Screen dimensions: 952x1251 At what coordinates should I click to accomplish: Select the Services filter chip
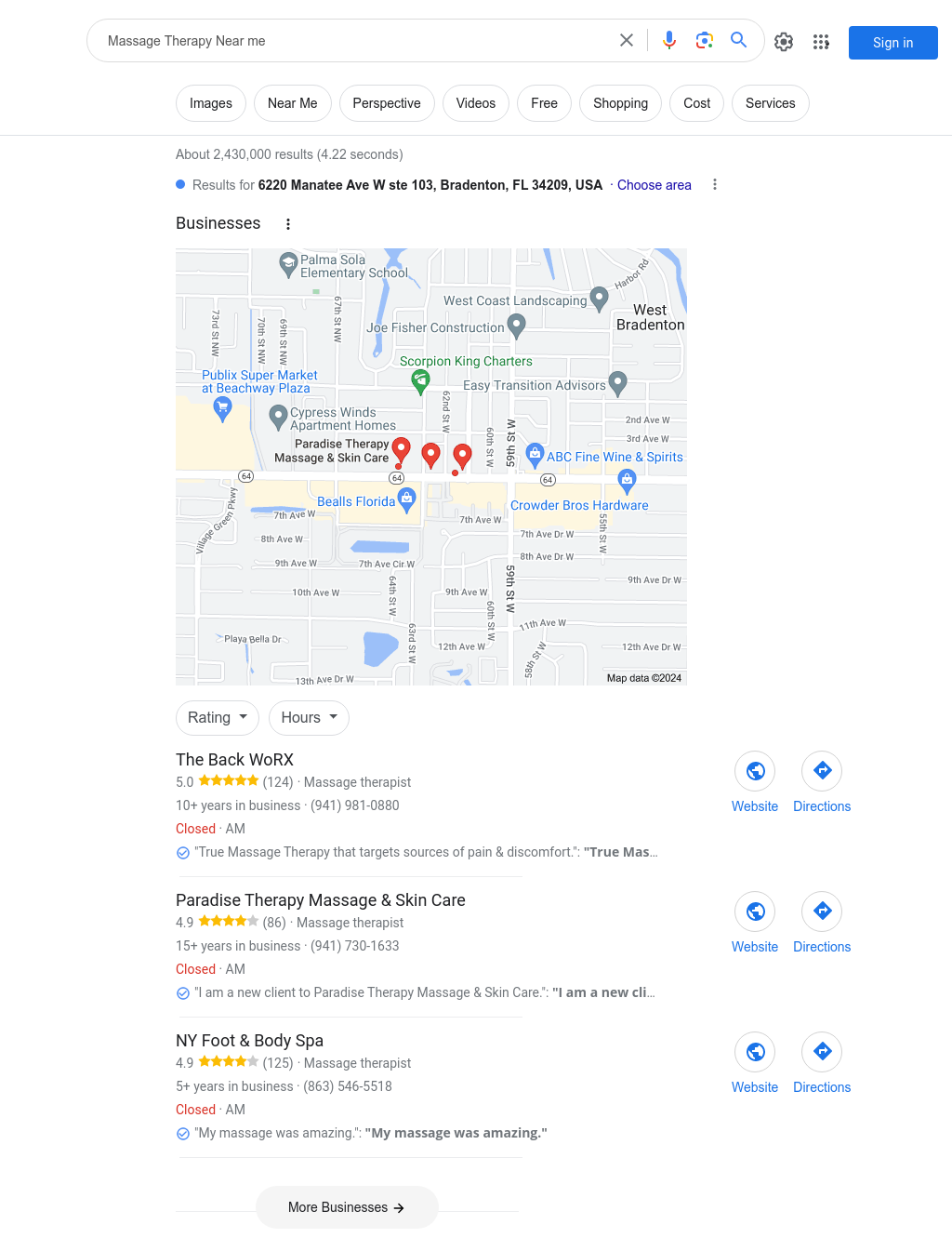pyautogui.click(x=770, y=103)
